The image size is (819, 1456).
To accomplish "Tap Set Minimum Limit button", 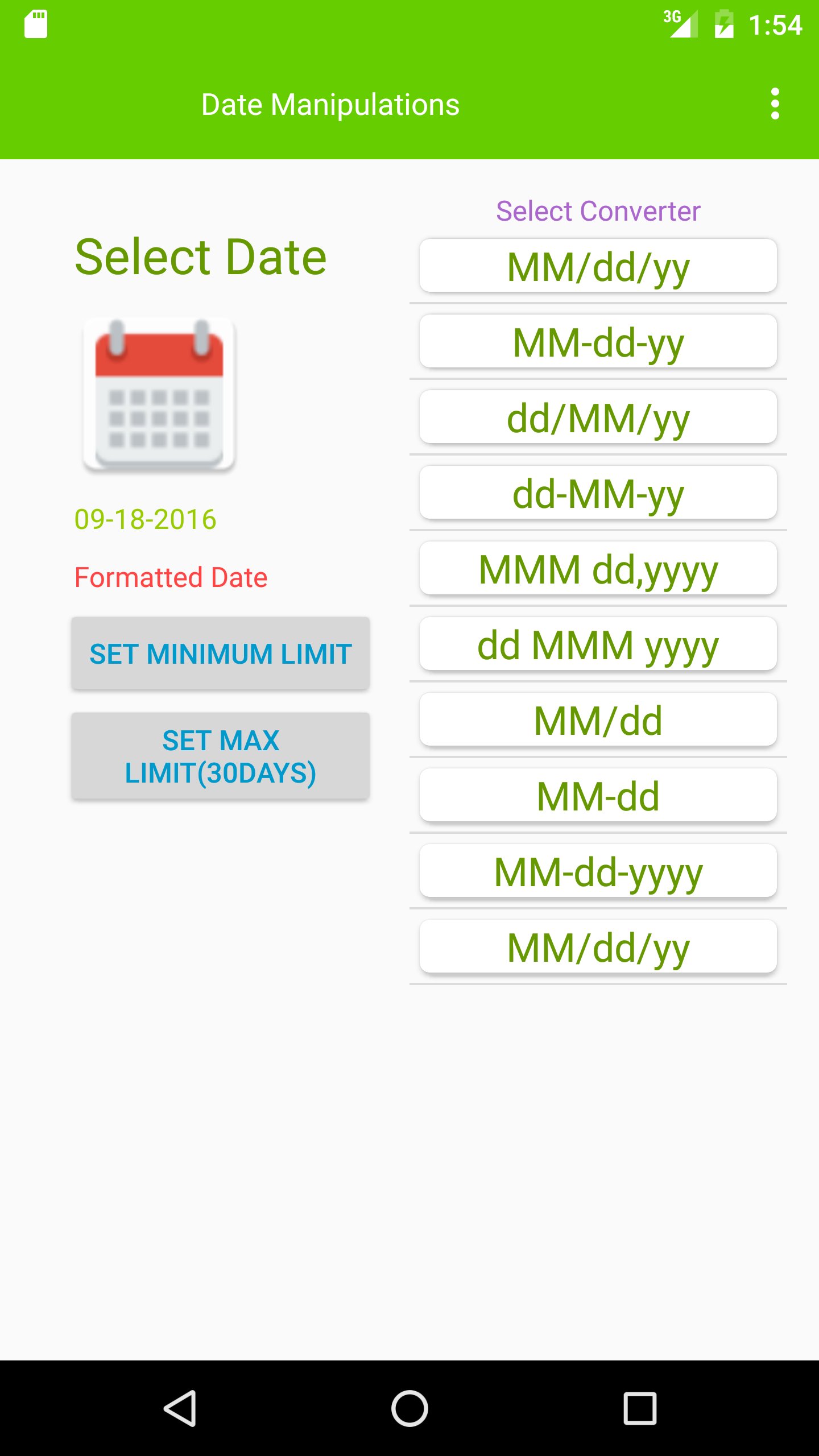I will [x=221, y=653].
